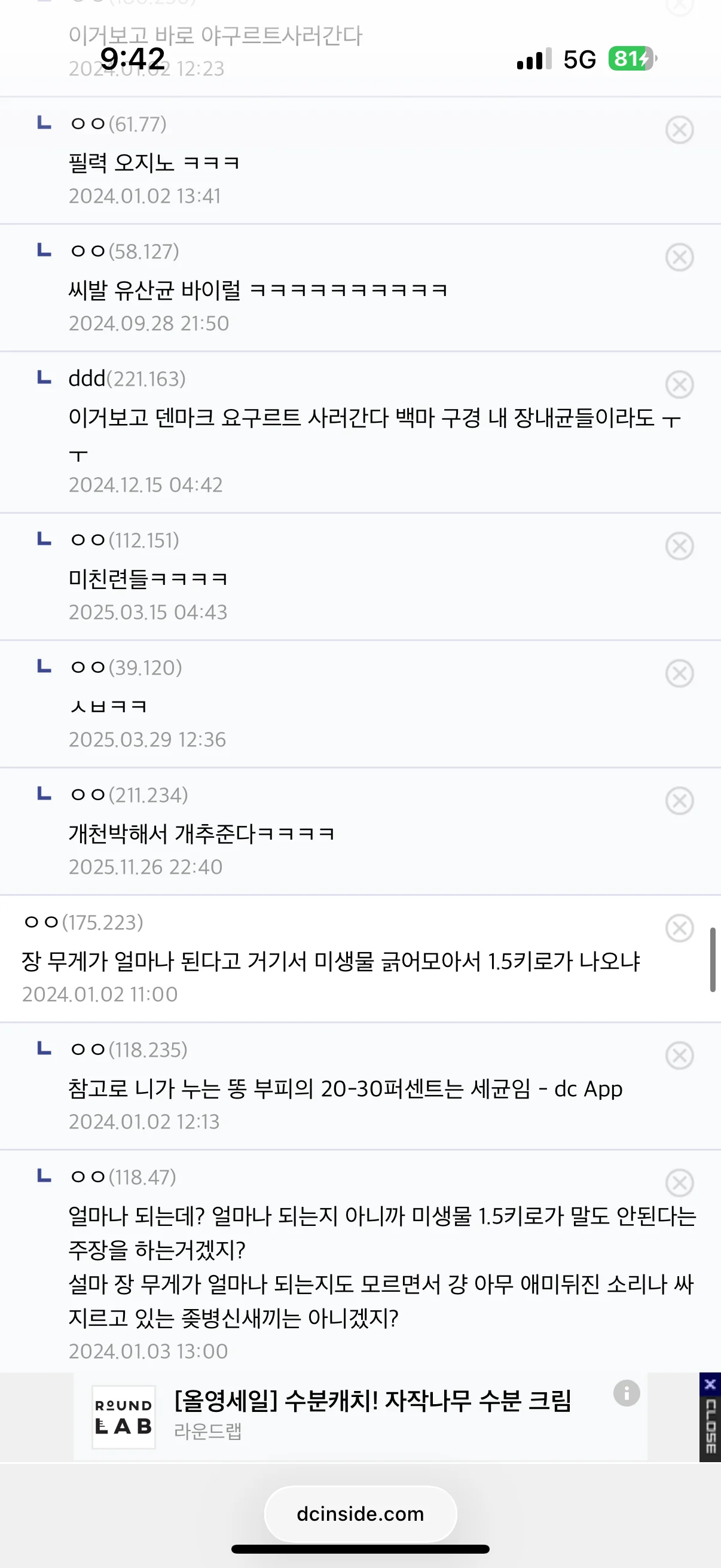Viewport: 721px width, 1568px height.
Task: Delete the comment by ㅇㅇ(58.127)
Action: click(679, 257)
